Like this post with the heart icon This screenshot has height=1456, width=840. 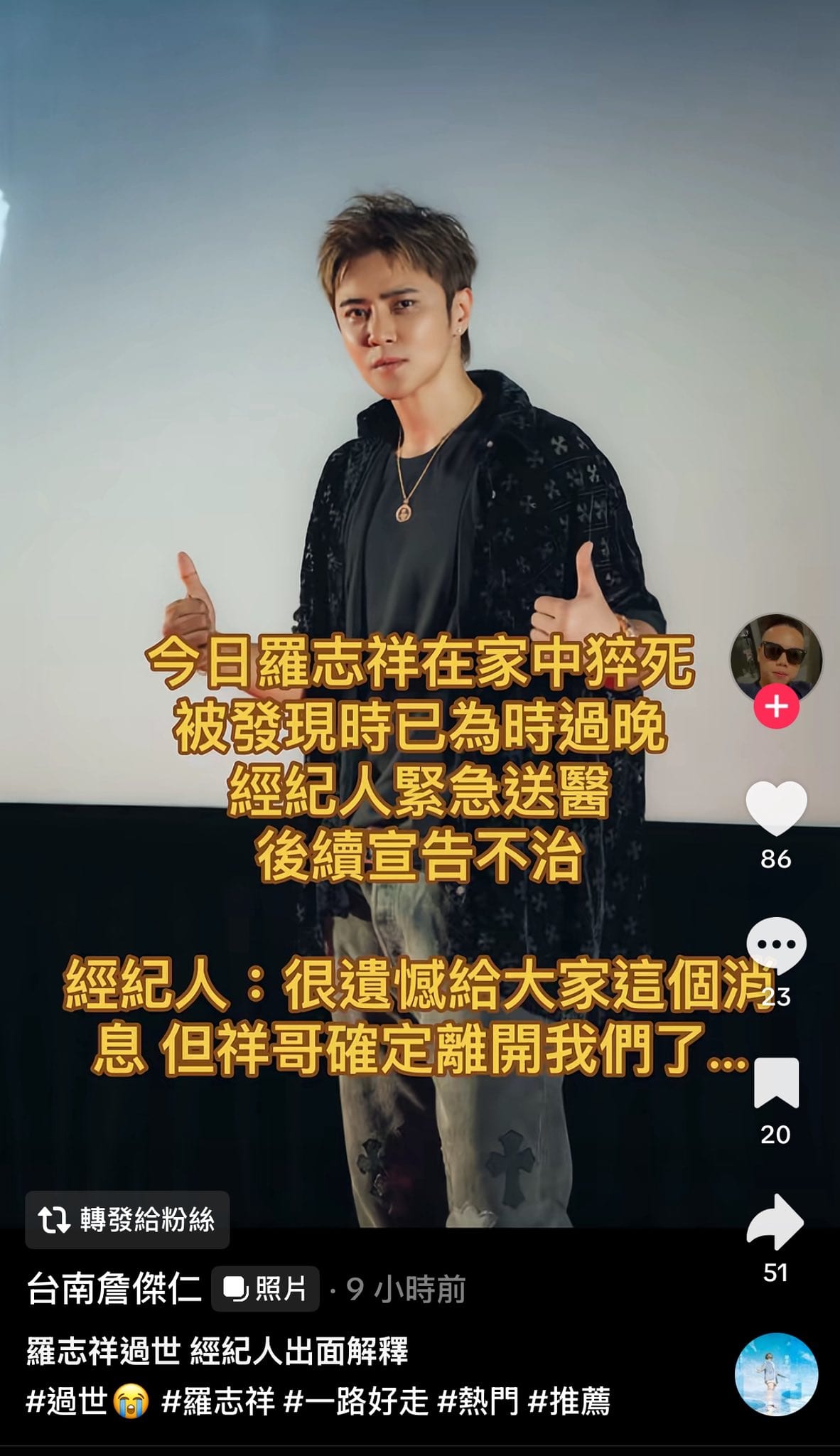coord(776,808)
